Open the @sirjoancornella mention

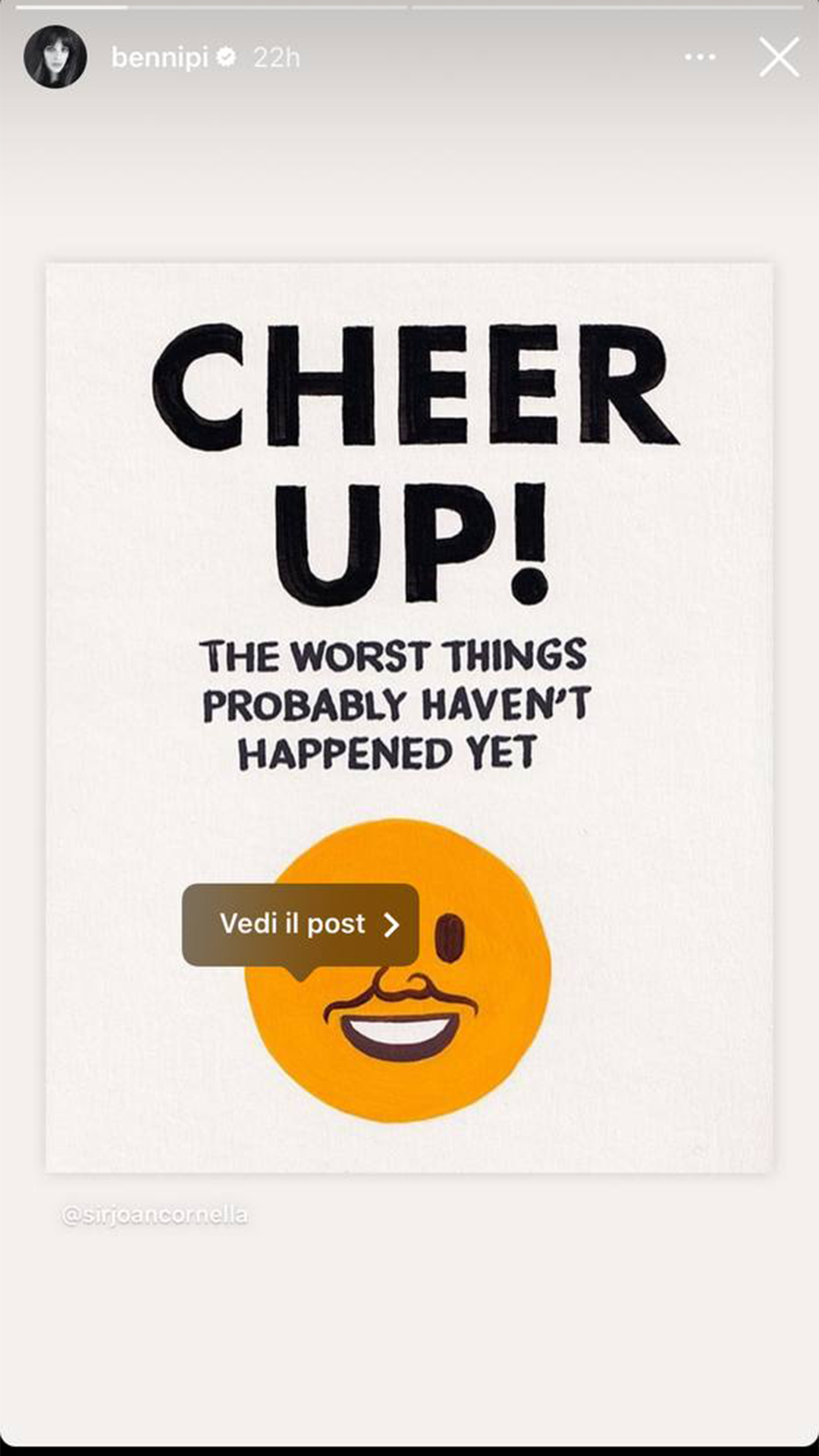[155, 1215]
